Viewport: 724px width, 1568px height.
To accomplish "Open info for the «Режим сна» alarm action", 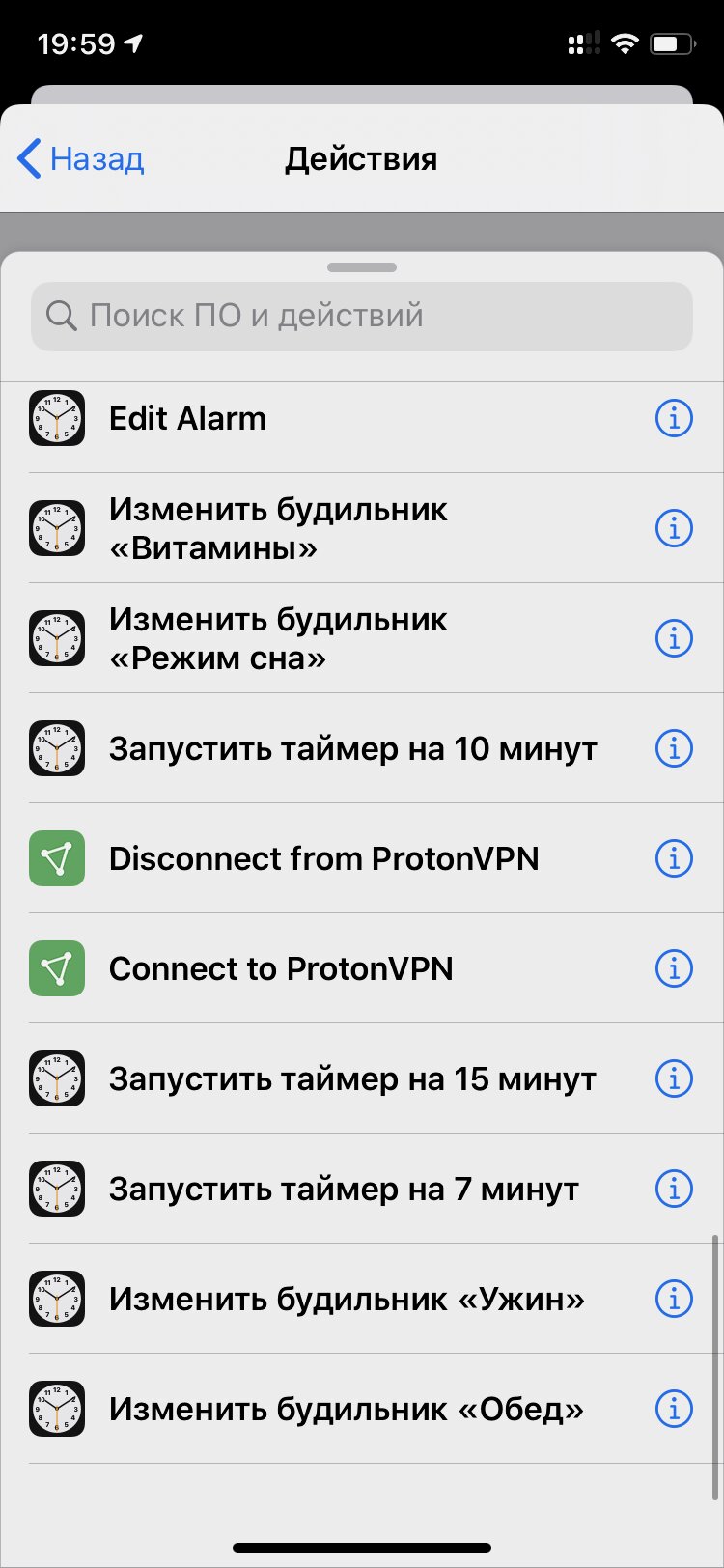I will 674,638.
